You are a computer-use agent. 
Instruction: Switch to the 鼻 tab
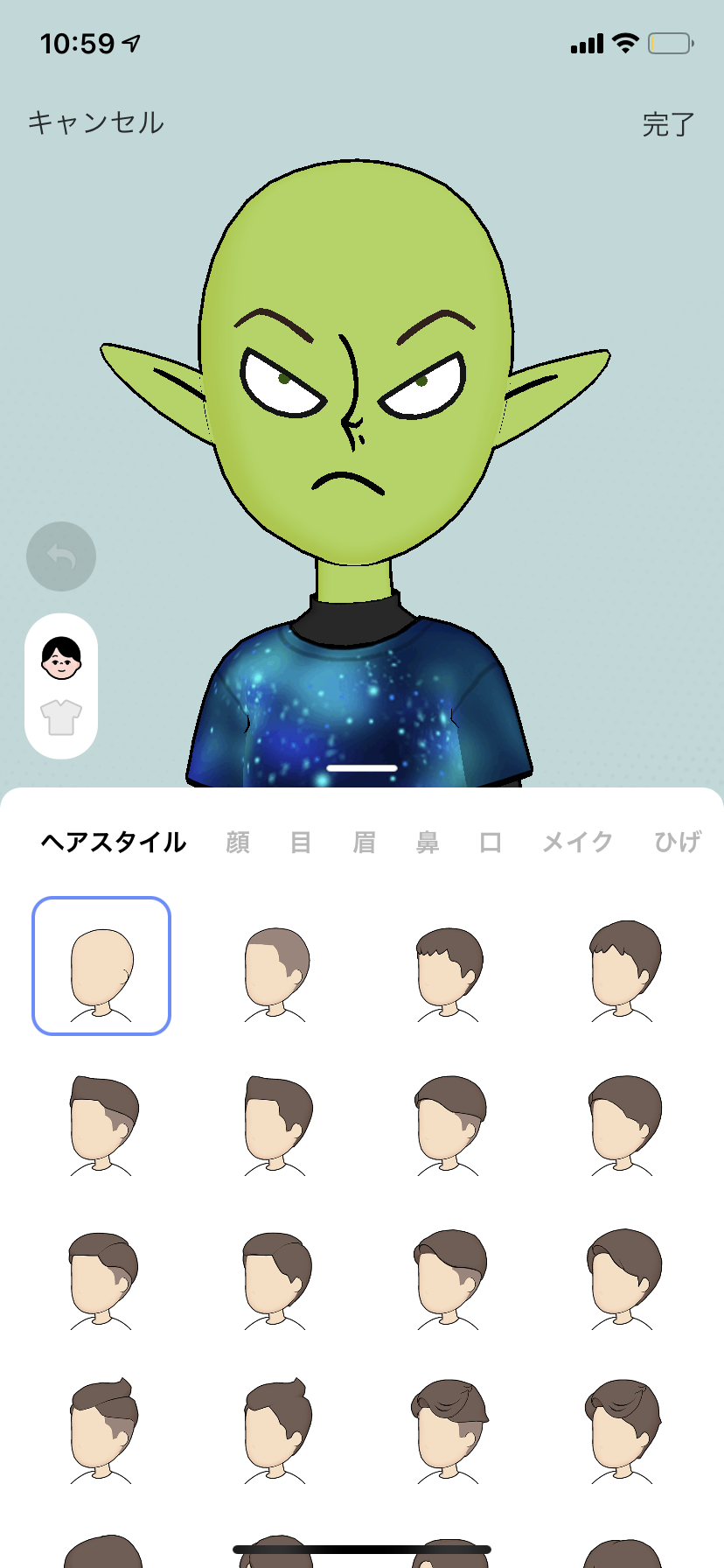[428, 842]
